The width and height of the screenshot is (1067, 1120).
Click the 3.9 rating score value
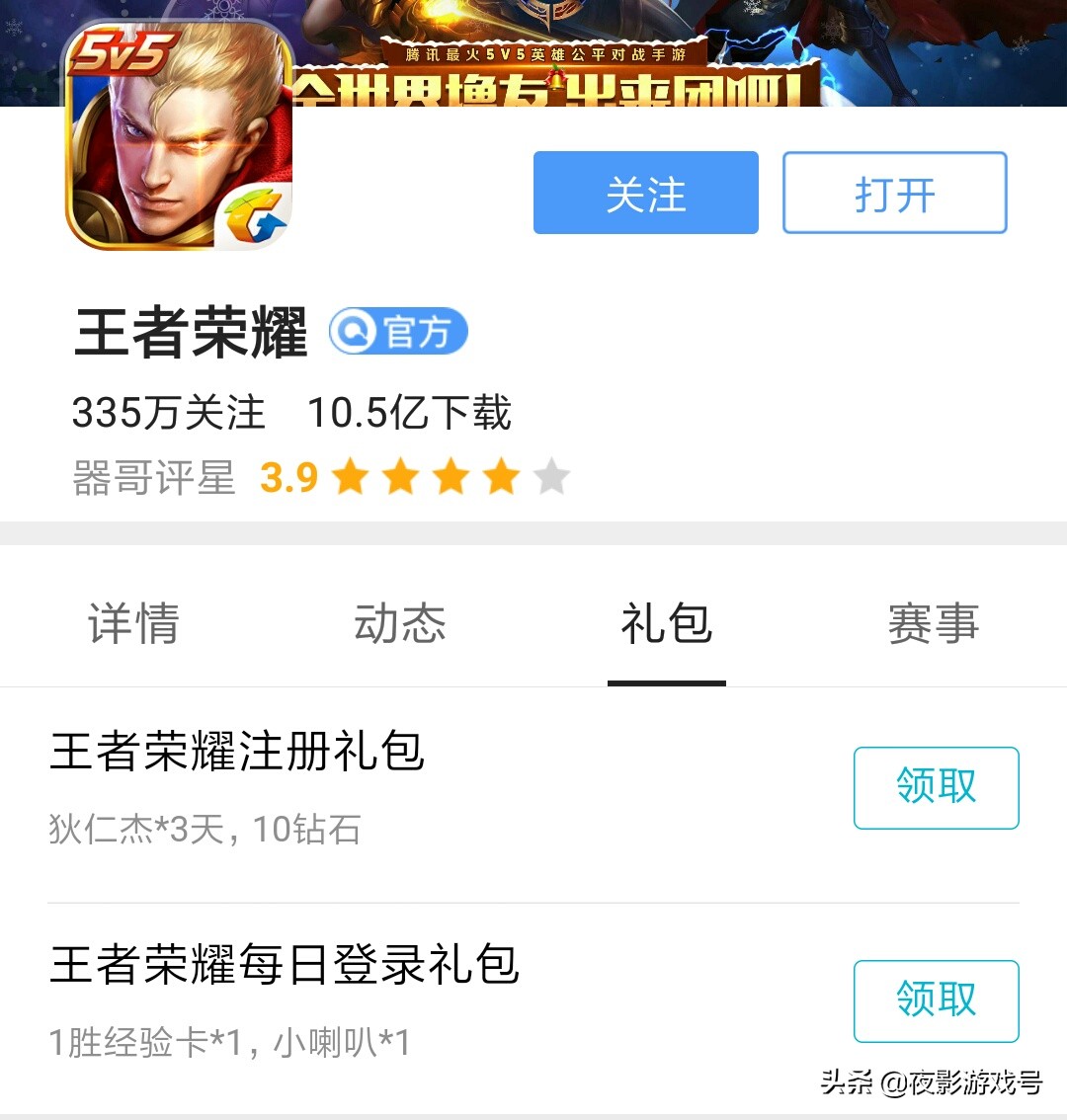(290, 476)
